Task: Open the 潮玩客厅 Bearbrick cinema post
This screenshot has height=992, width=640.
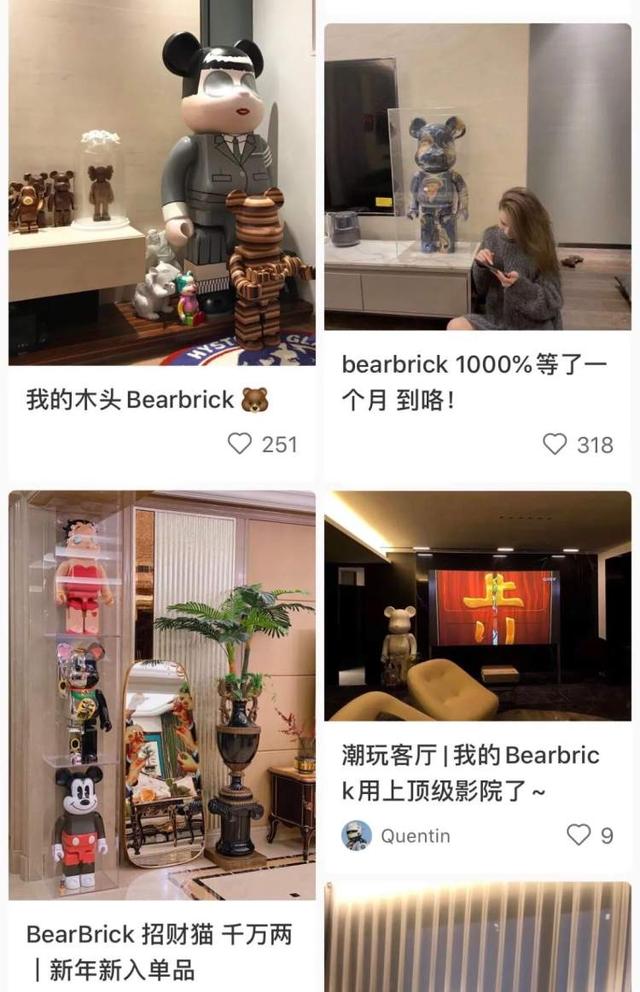Action: coord(477,605)
